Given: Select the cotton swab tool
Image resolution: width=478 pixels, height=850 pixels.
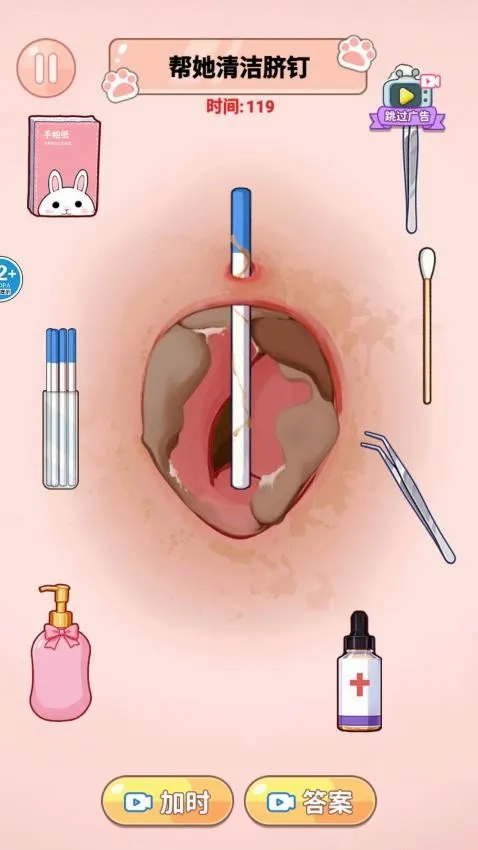Looking at the screenshot, I should 427,325.
